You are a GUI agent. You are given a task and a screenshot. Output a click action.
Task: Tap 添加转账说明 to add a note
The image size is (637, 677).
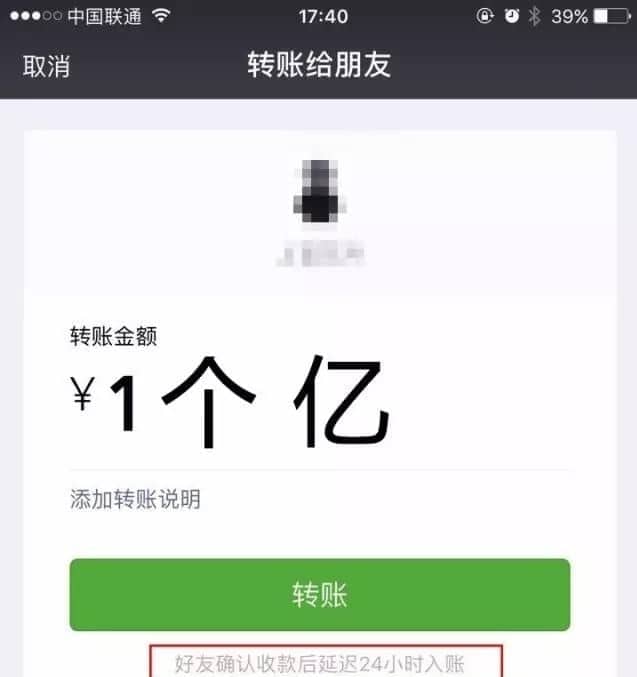click(x=135, y=499)
